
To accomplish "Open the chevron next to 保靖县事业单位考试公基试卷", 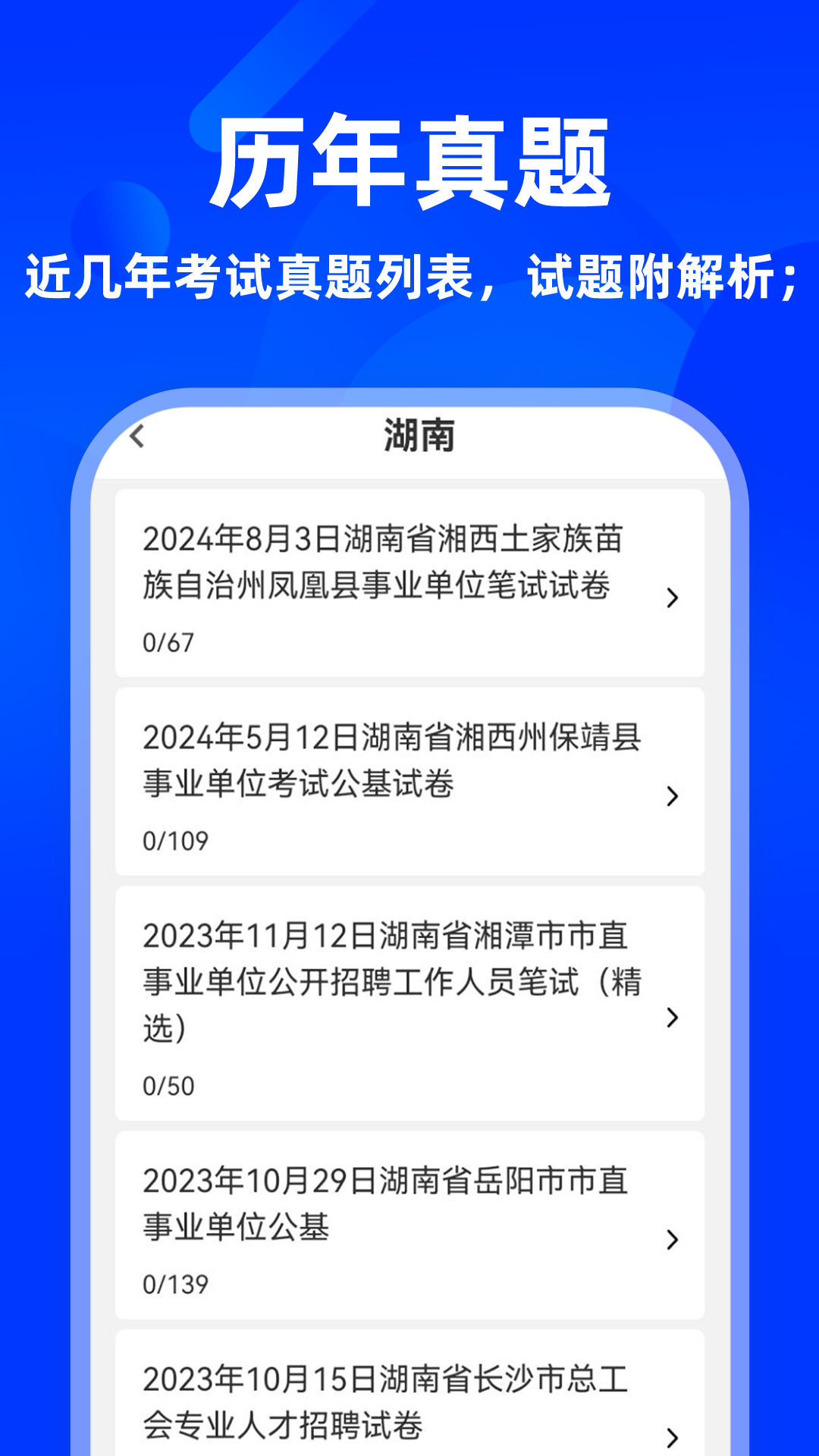I will pos(670,796).
